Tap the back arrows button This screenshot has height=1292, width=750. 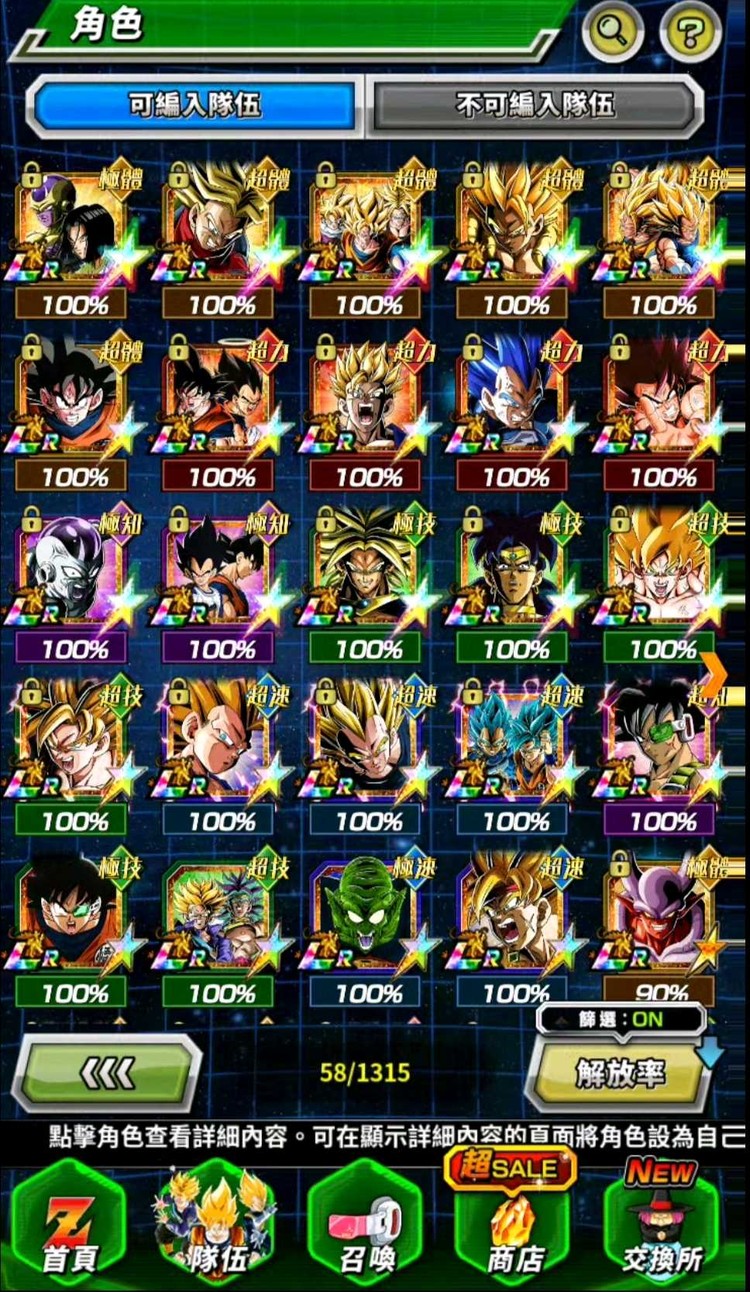(x=109, y=1073)
